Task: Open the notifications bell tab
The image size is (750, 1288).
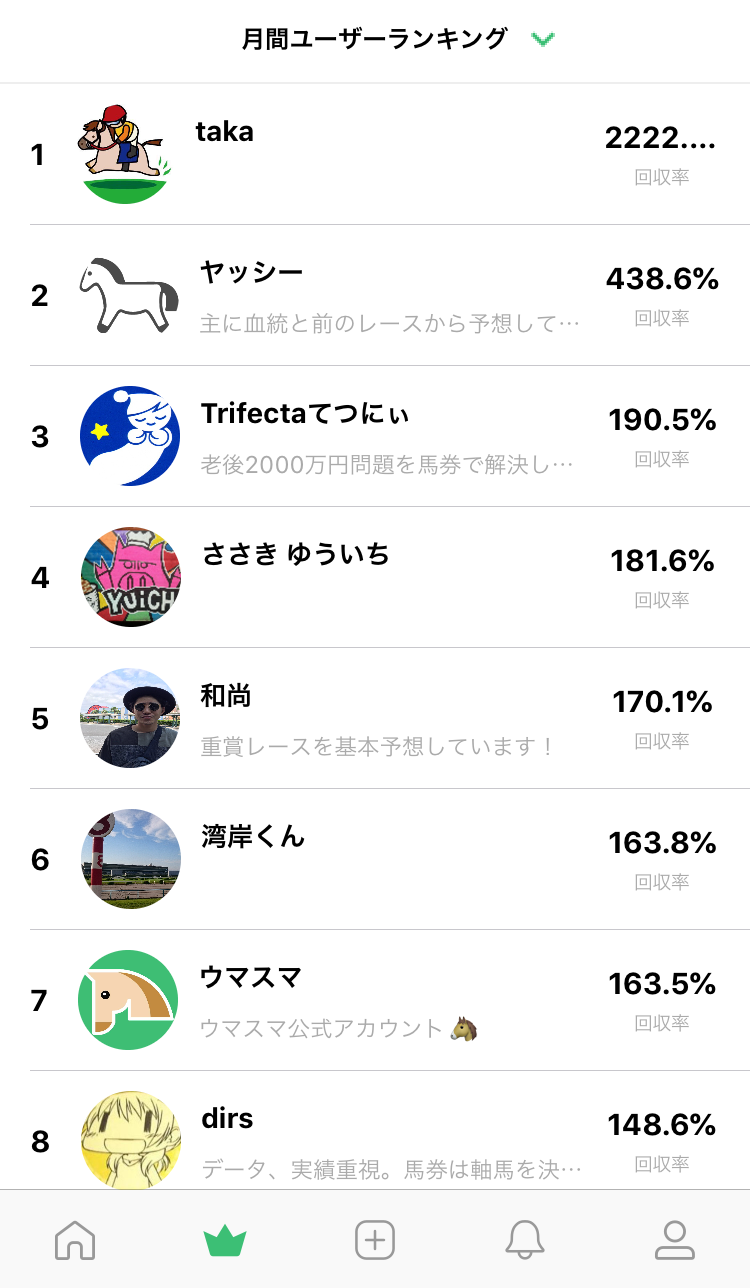Action: click(x=525, y=1240)
